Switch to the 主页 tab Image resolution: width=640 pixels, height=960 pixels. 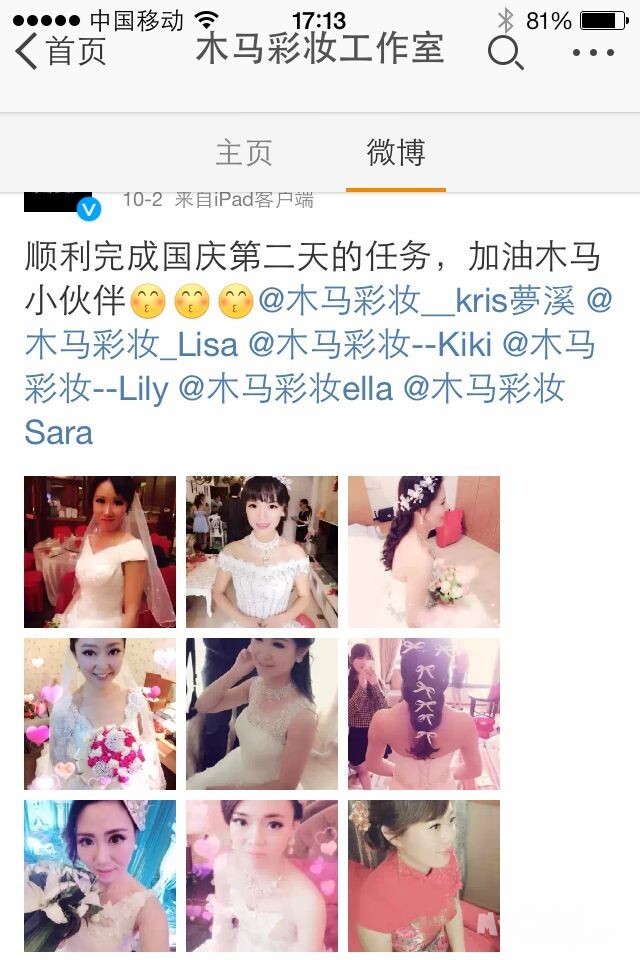coord(244,152)
